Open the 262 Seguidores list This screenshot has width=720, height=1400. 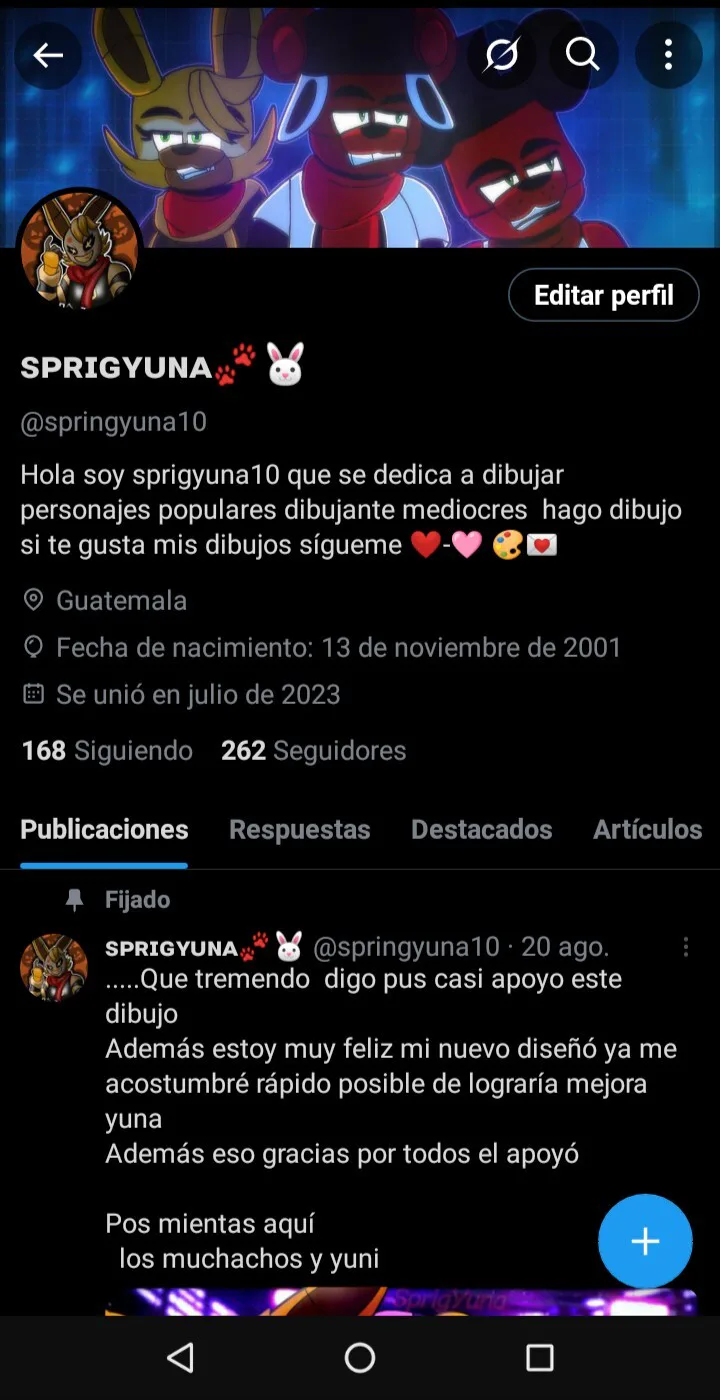click(x=313, y=750)
